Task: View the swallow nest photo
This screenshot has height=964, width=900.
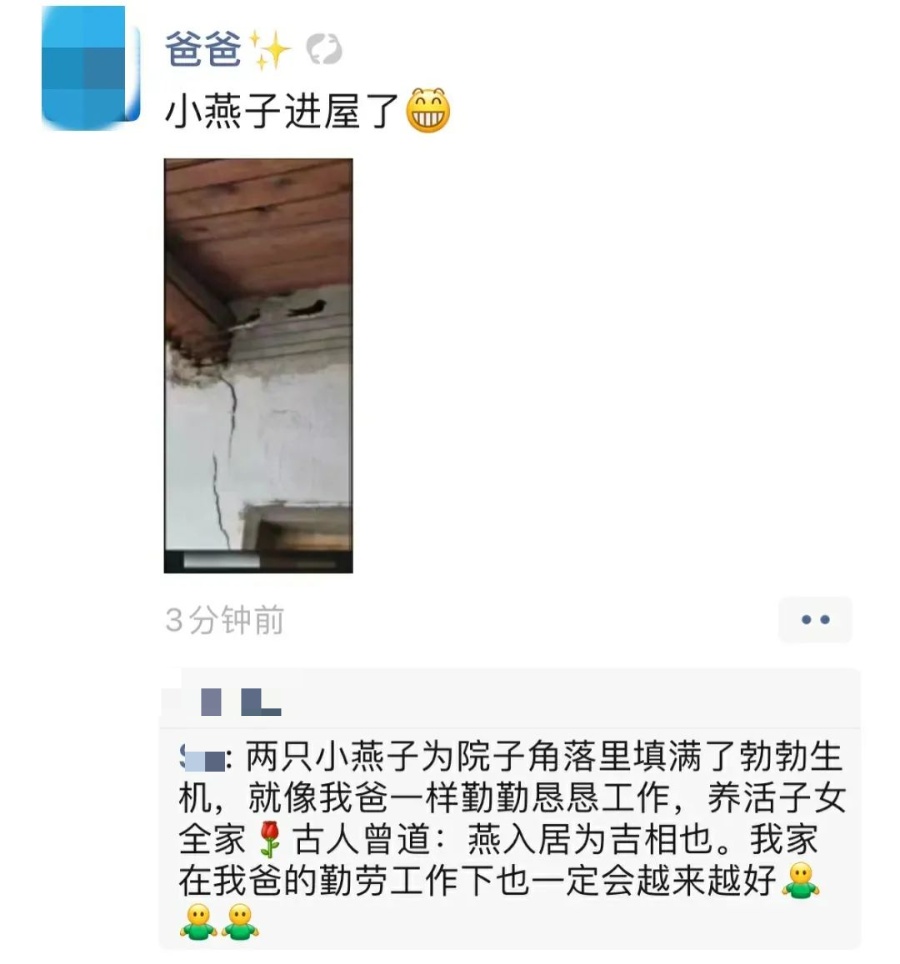Action: pyautogui.click(x=258, y=365)
